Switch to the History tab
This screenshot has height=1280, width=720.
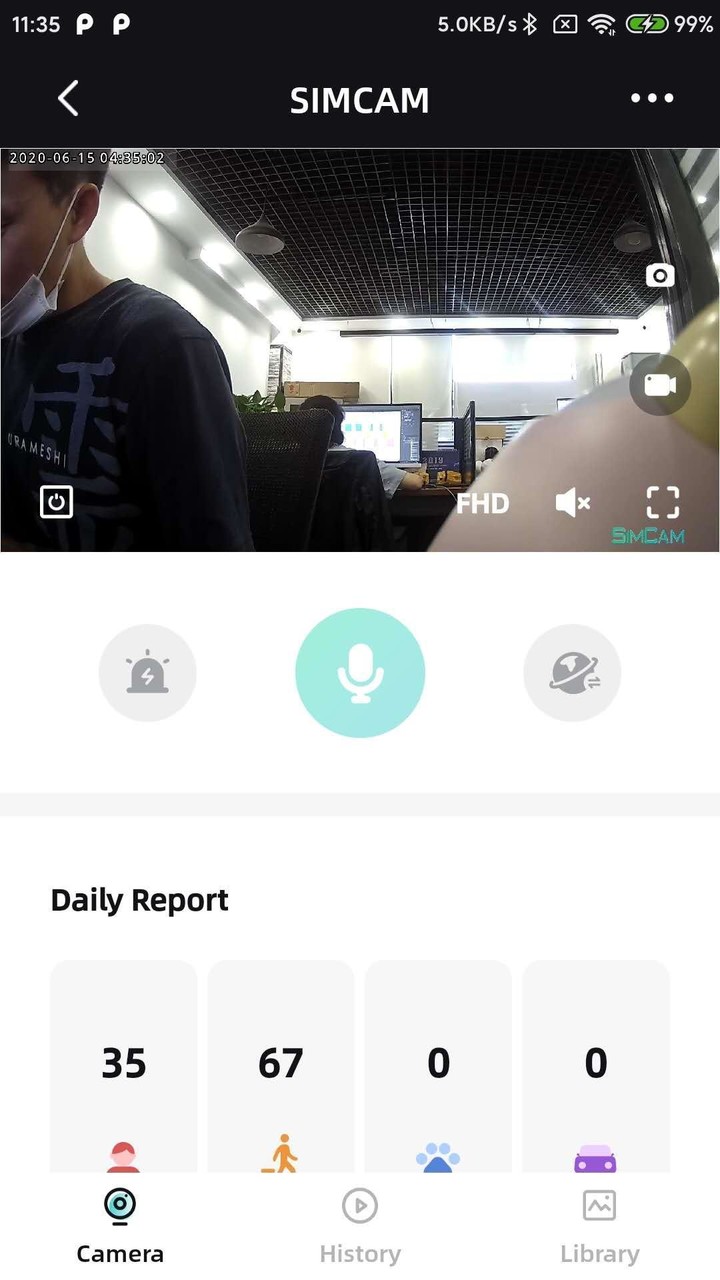pyautogui.click(x=360, y=1227)
